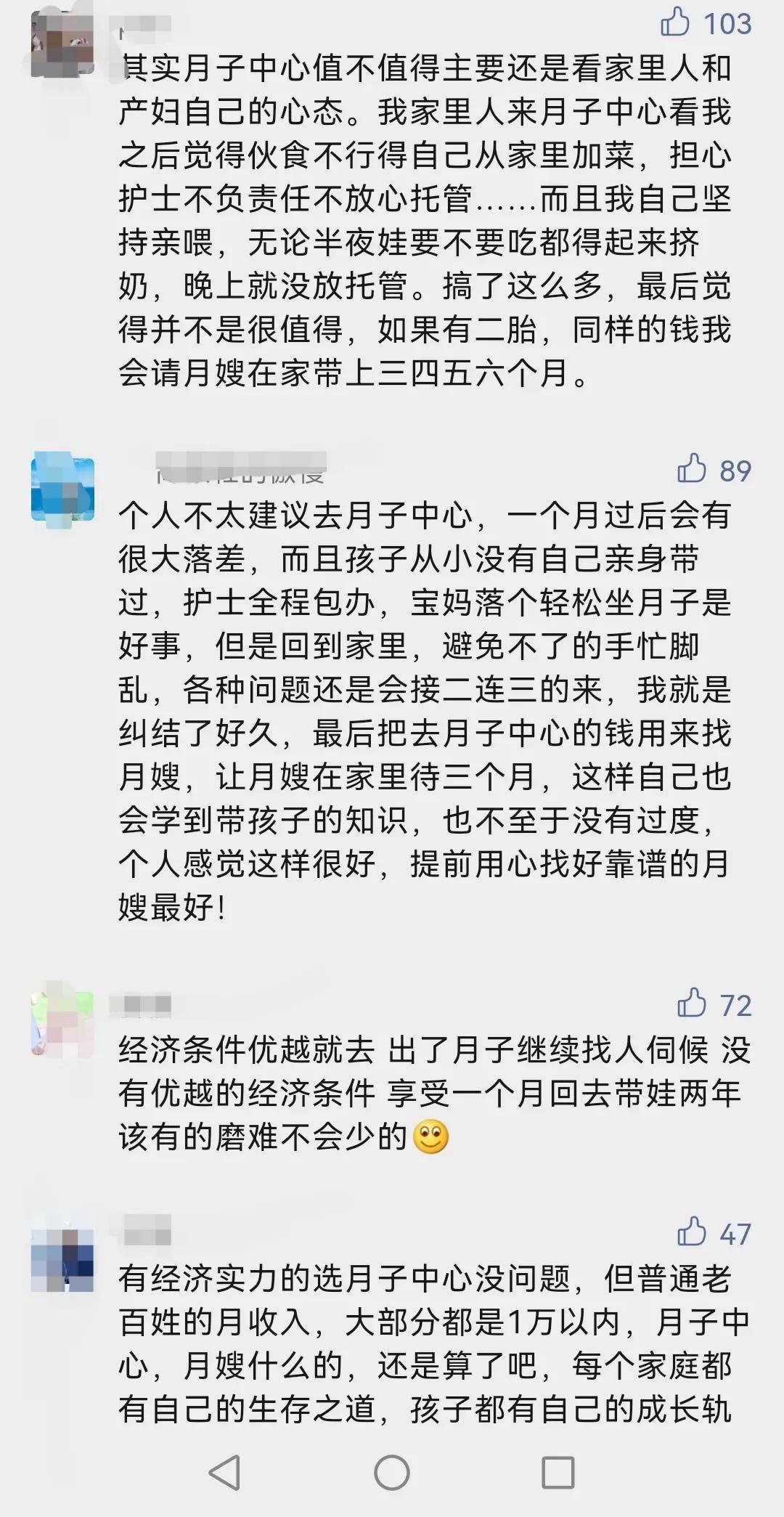Like the comment with 103 likes
Viewport: 784px width, 1517px height.
click(x=676, y=23)
